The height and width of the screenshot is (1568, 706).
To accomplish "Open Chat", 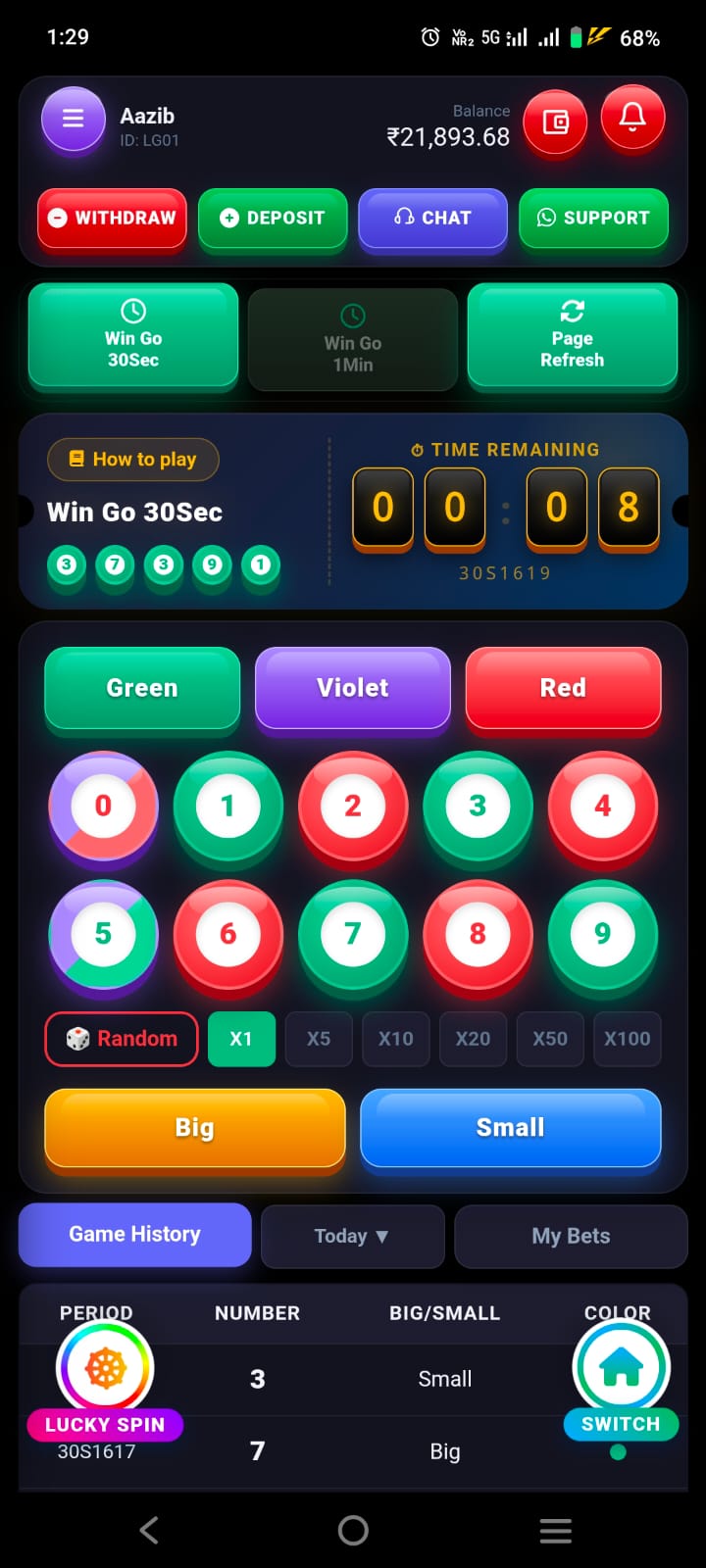I will tap(432, 218).
